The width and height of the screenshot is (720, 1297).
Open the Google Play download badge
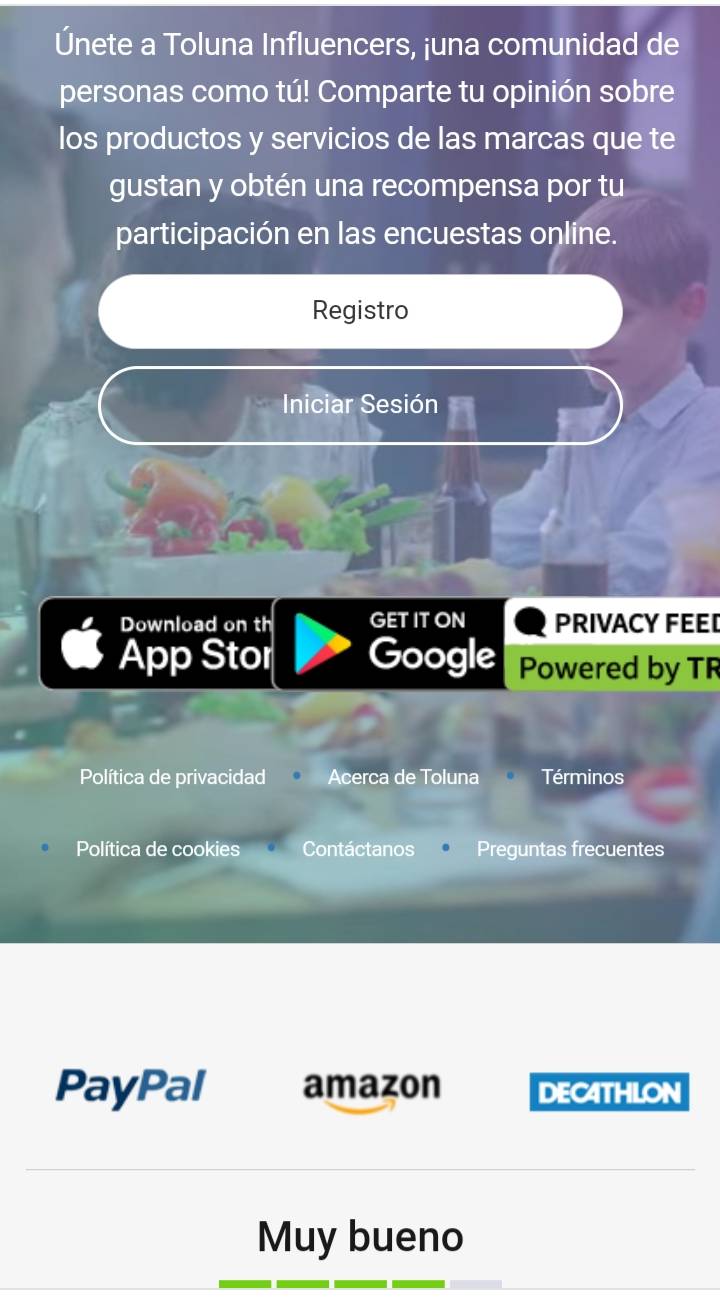pos(389,644)
